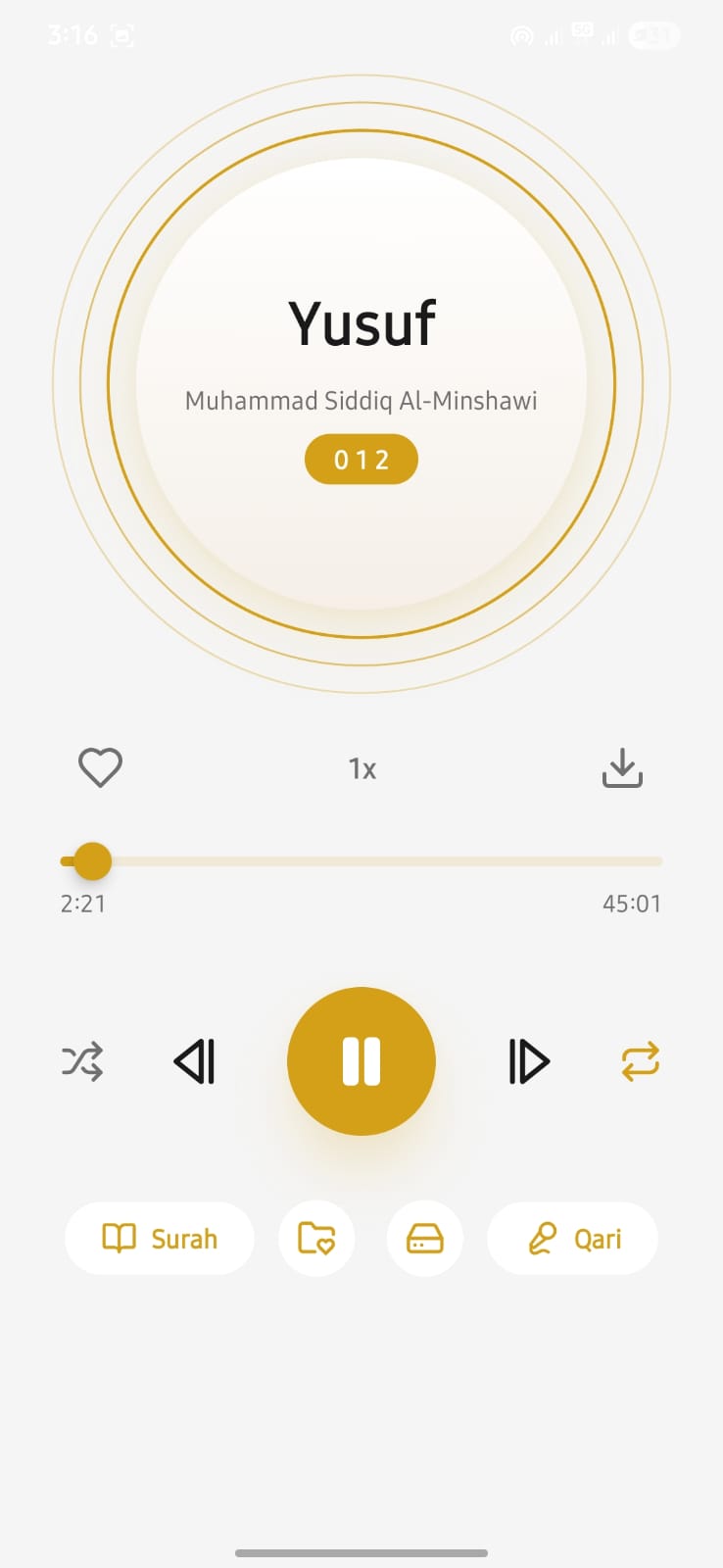Image resolution: width=723 pixels, height=1568 pixels.
Task: Skip to the next surah
Action: [529, 1061]
